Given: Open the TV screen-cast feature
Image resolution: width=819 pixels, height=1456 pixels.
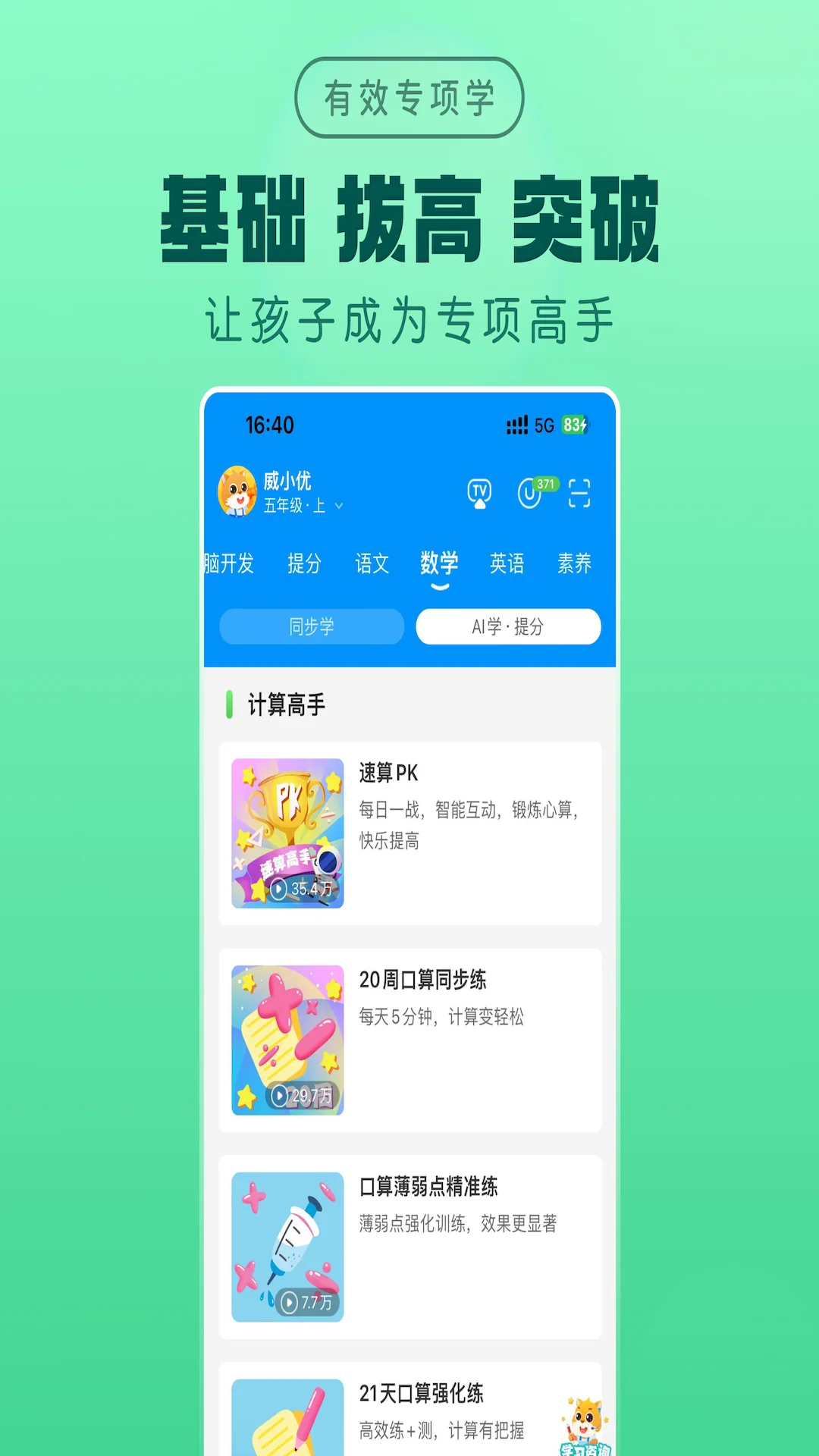Looking at the screenshot, I should point(479,493).
